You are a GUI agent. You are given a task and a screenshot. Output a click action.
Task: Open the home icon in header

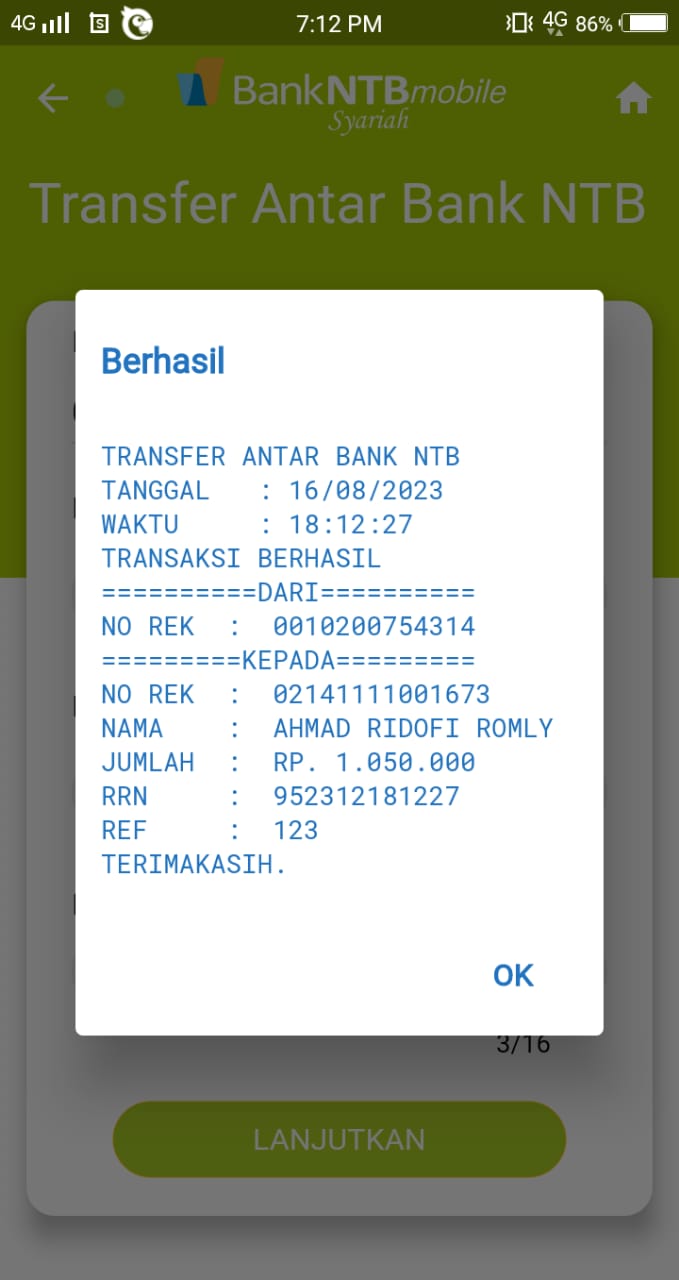[x=633, y=98]
